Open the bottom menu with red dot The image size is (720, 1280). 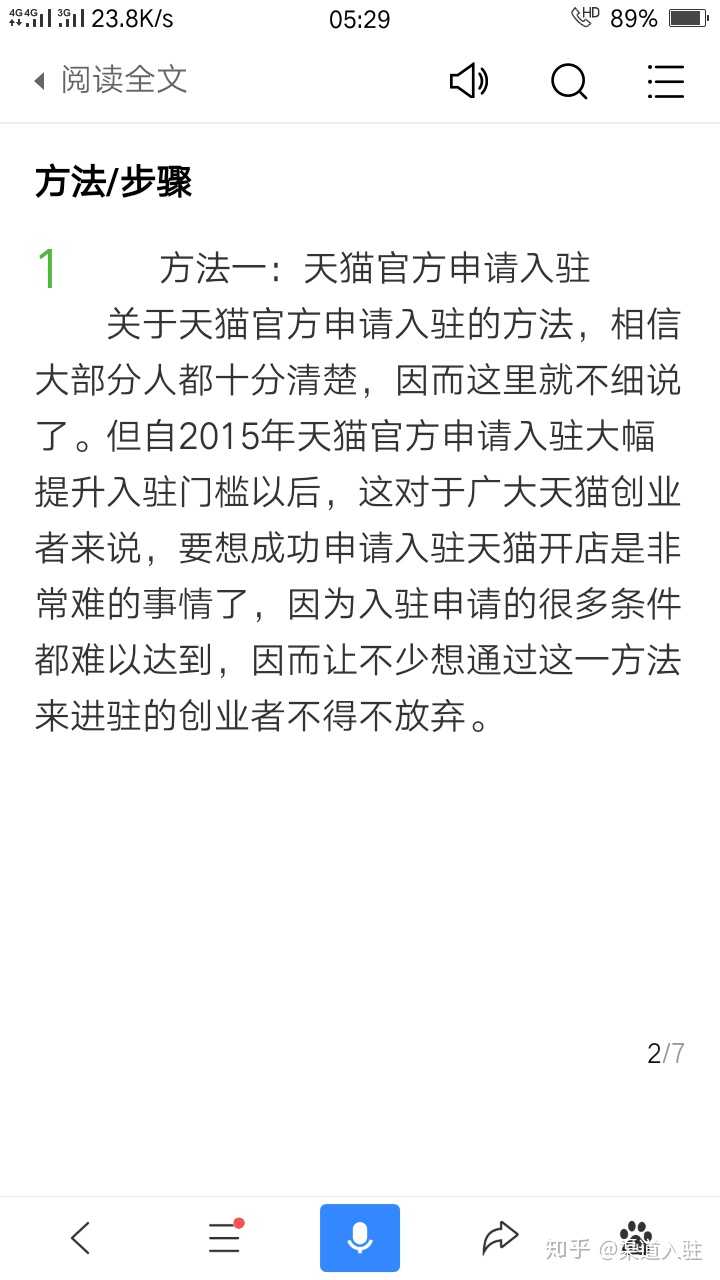[224, 1238]
